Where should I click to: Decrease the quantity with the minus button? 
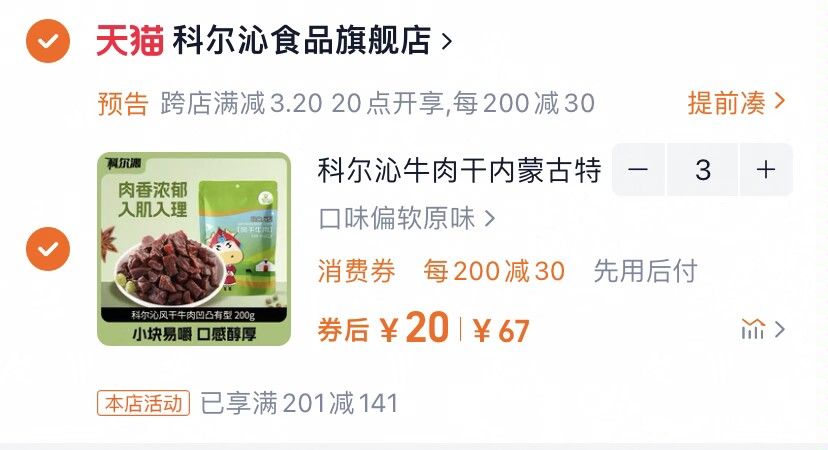click(x=638, y=170)
